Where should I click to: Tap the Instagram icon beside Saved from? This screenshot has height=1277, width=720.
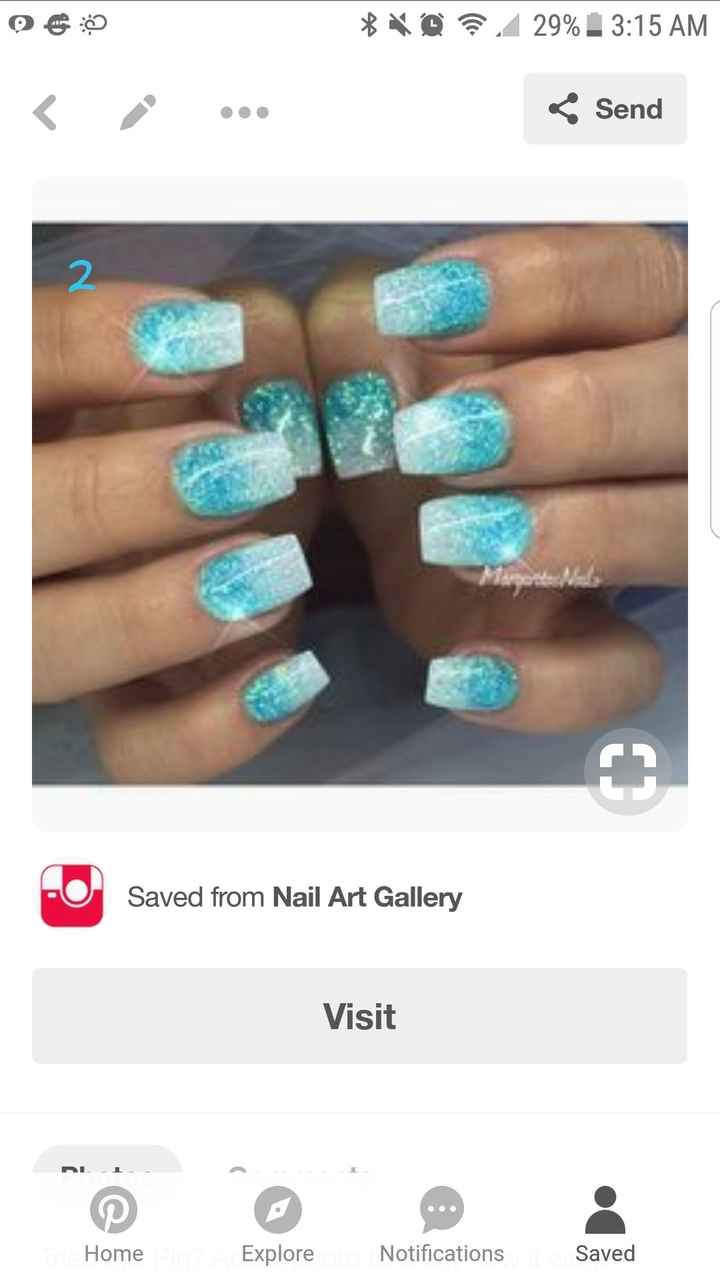tap(70, 896)
